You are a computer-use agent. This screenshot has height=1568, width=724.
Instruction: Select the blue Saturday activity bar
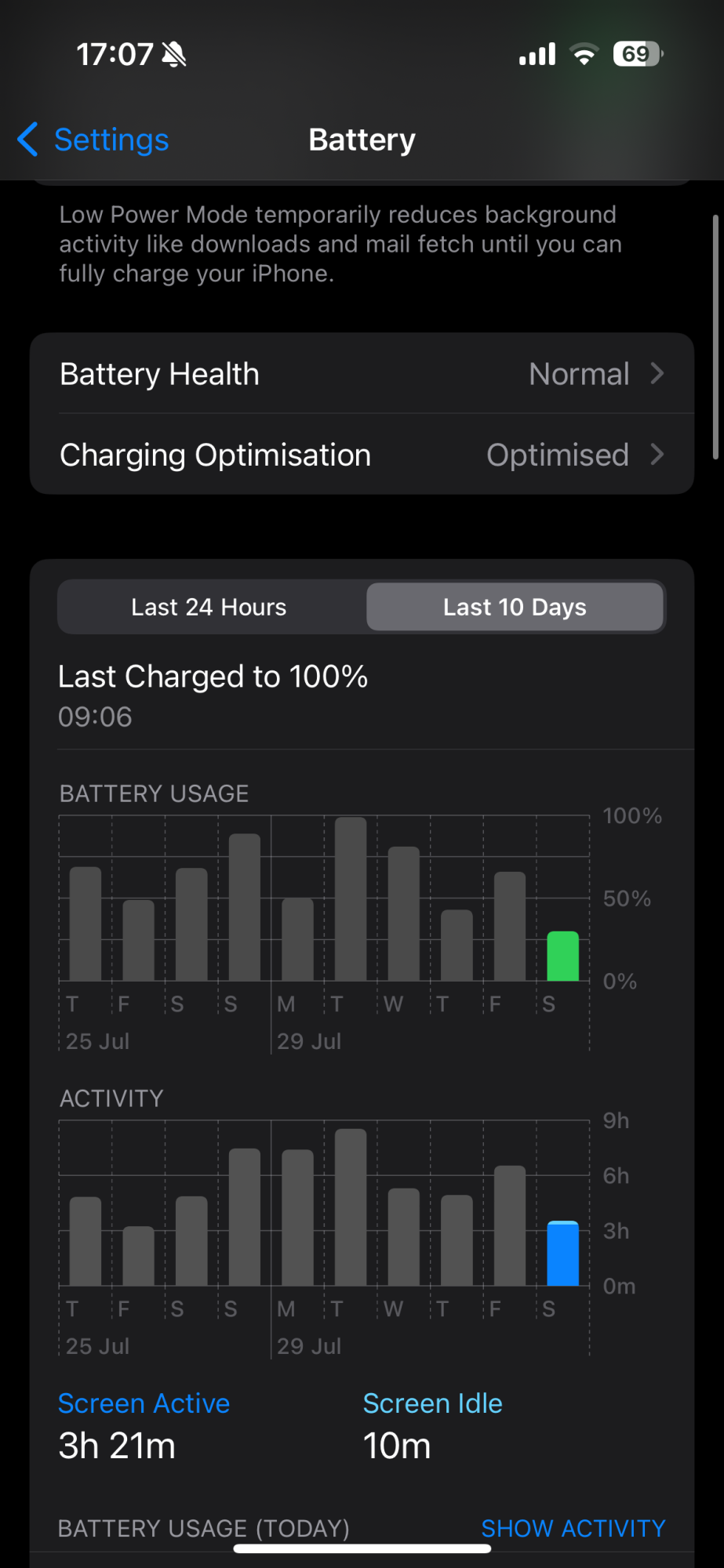click(x=562, y=1253)
